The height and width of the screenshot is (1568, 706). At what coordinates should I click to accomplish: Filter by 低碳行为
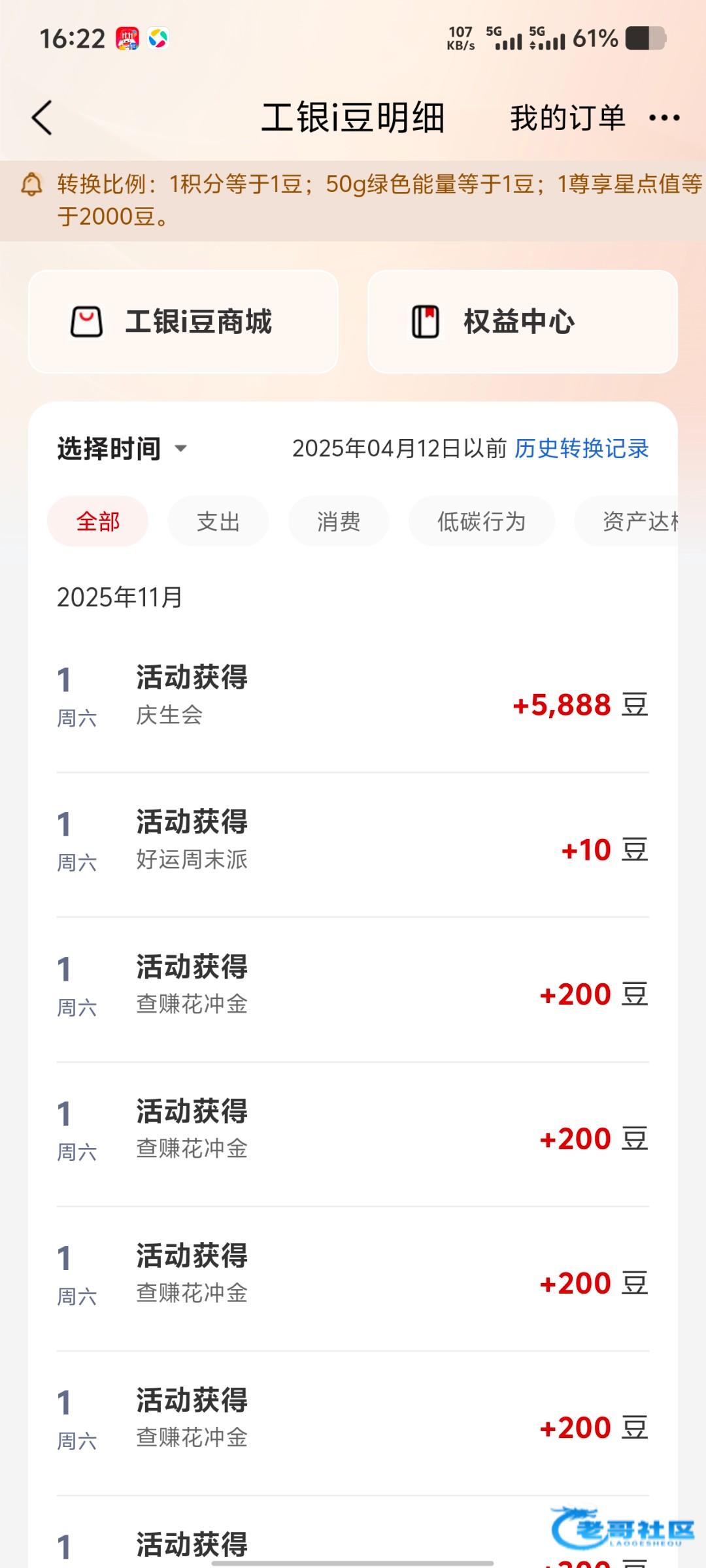(482, 521)
